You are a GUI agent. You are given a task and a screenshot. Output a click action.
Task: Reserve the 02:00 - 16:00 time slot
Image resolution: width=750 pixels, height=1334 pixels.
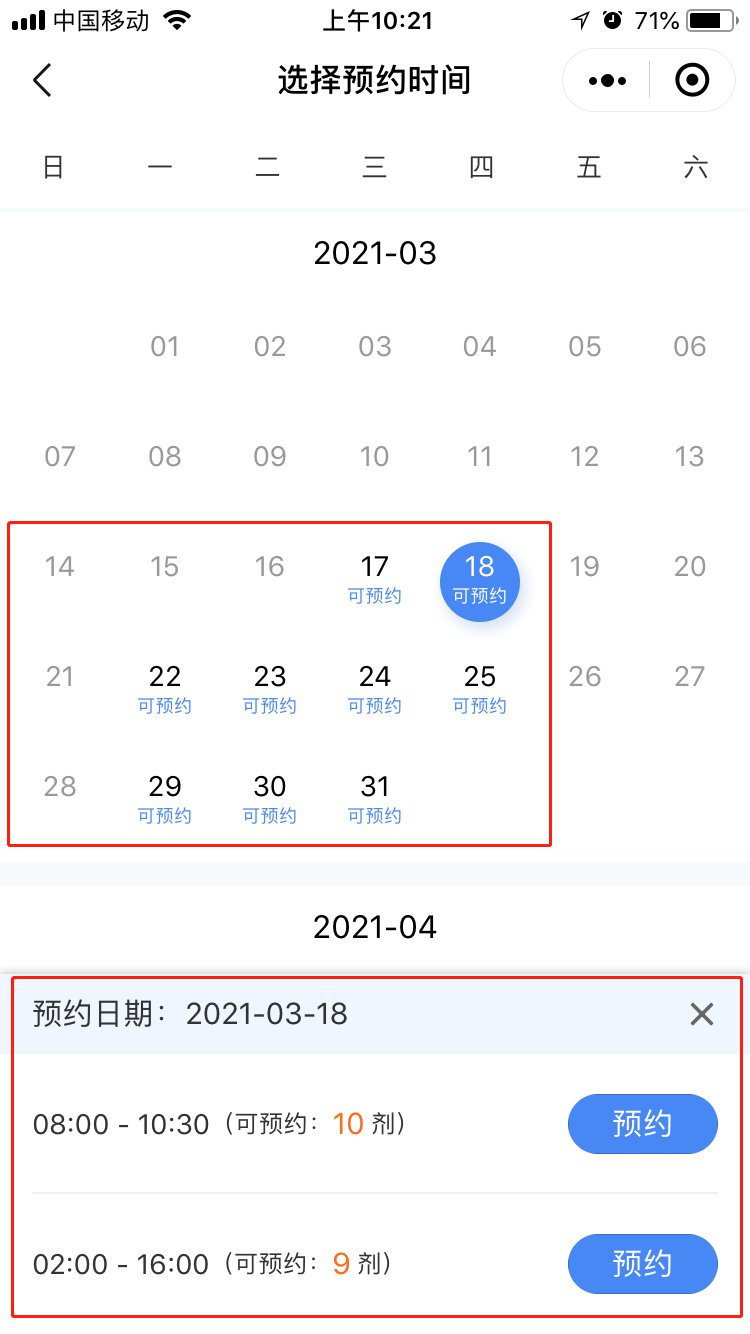642,1264
